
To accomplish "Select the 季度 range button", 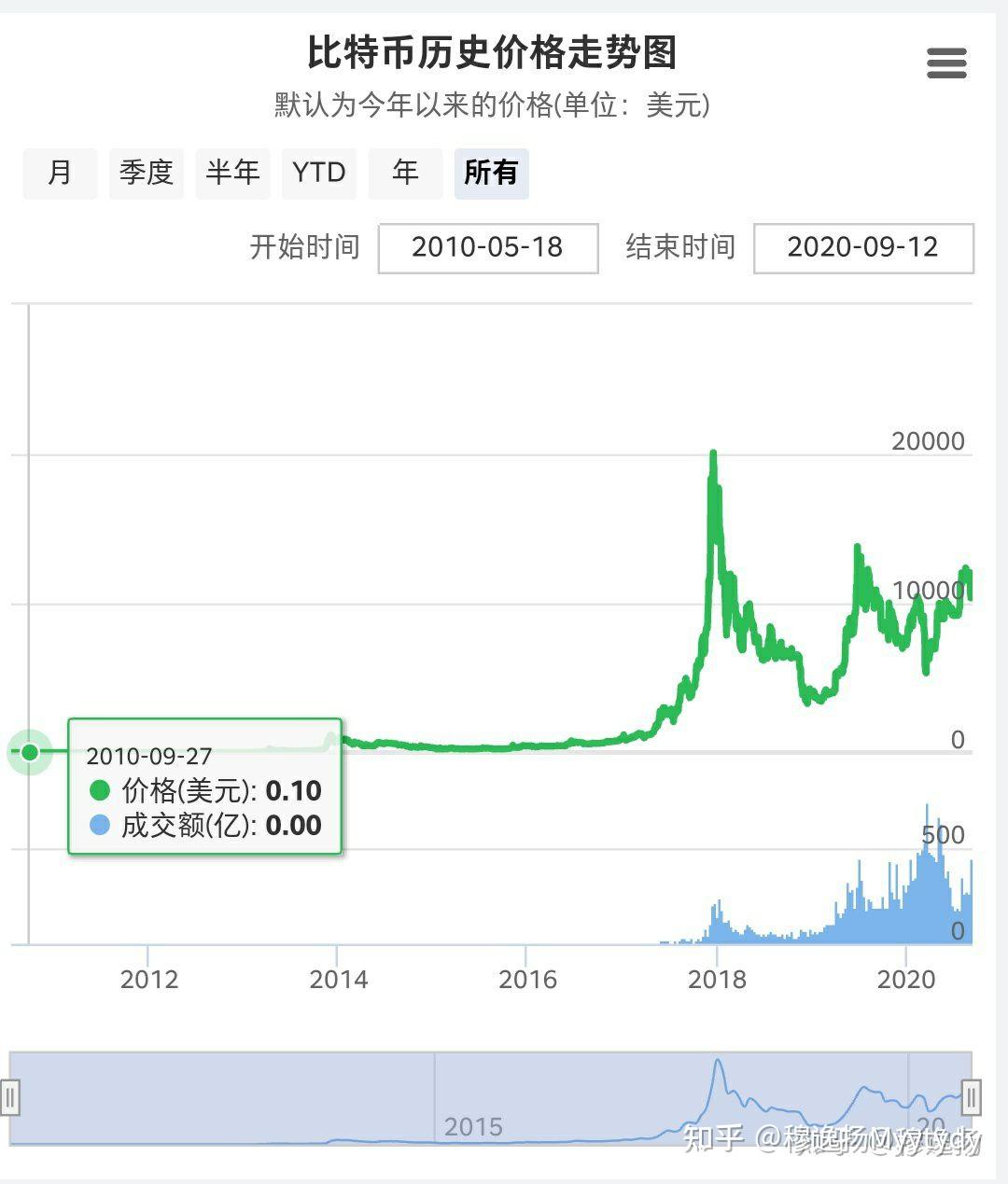I will pyautogui.click(x=146, y=174).
